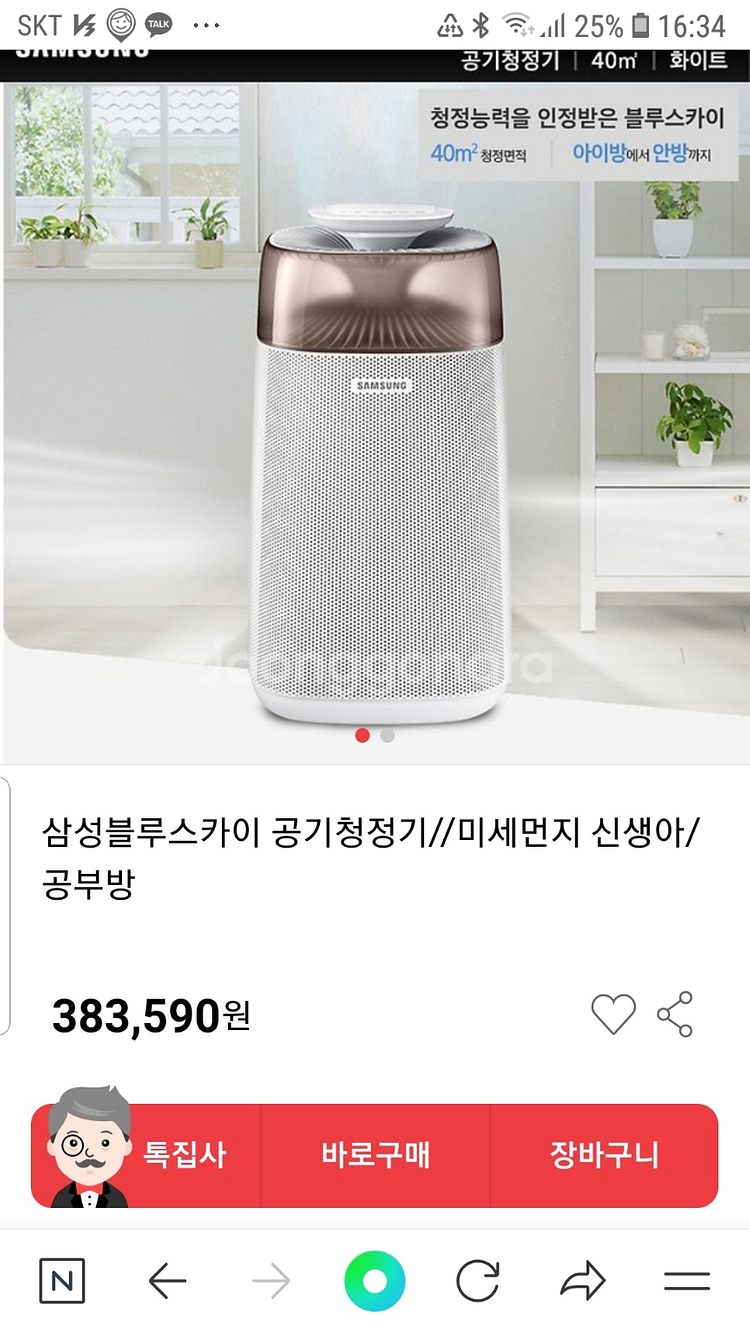Share this product listing

coord(675,1014)
